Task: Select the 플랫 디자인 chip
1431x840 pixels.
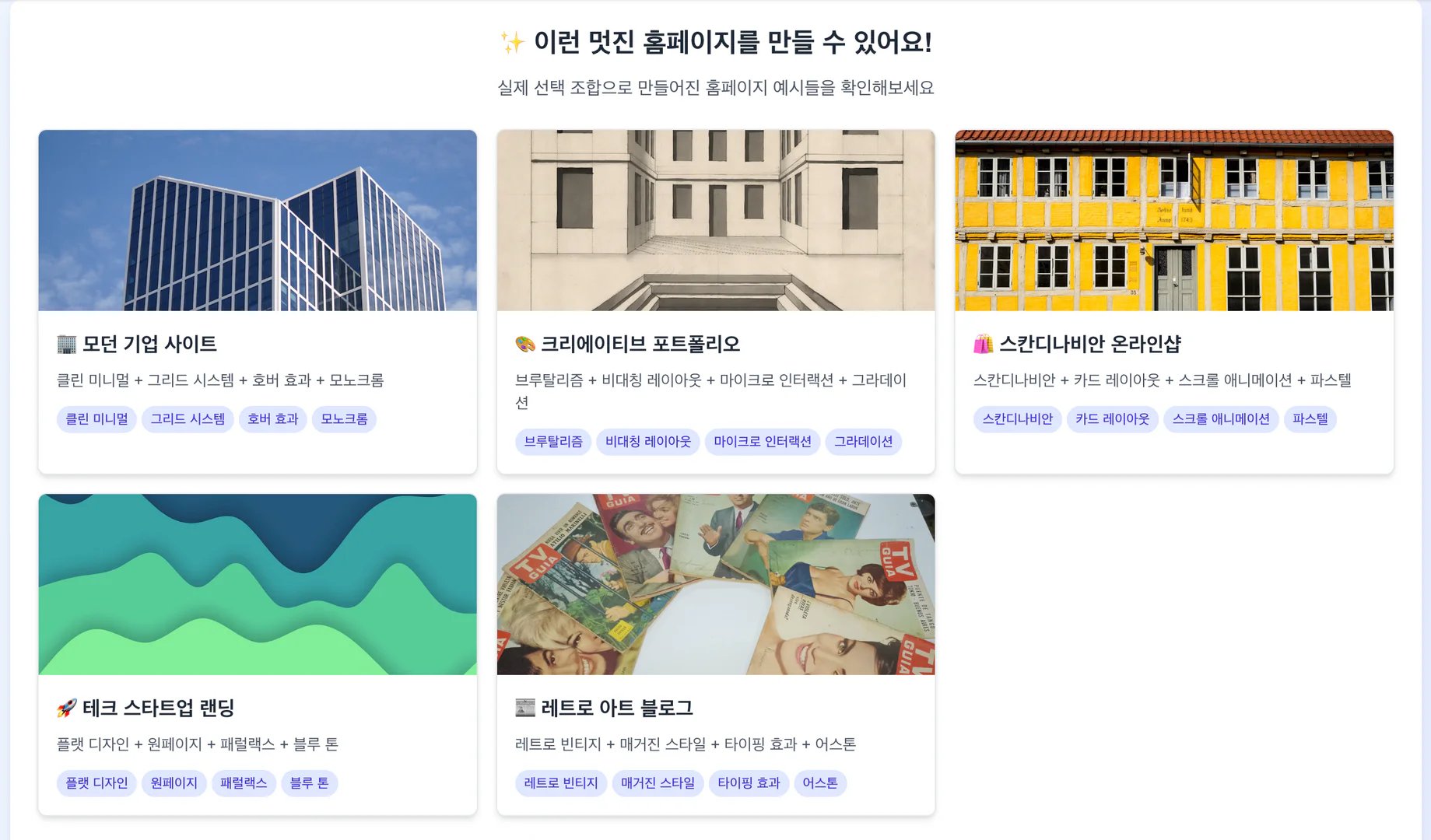Action: coord(96,783)
